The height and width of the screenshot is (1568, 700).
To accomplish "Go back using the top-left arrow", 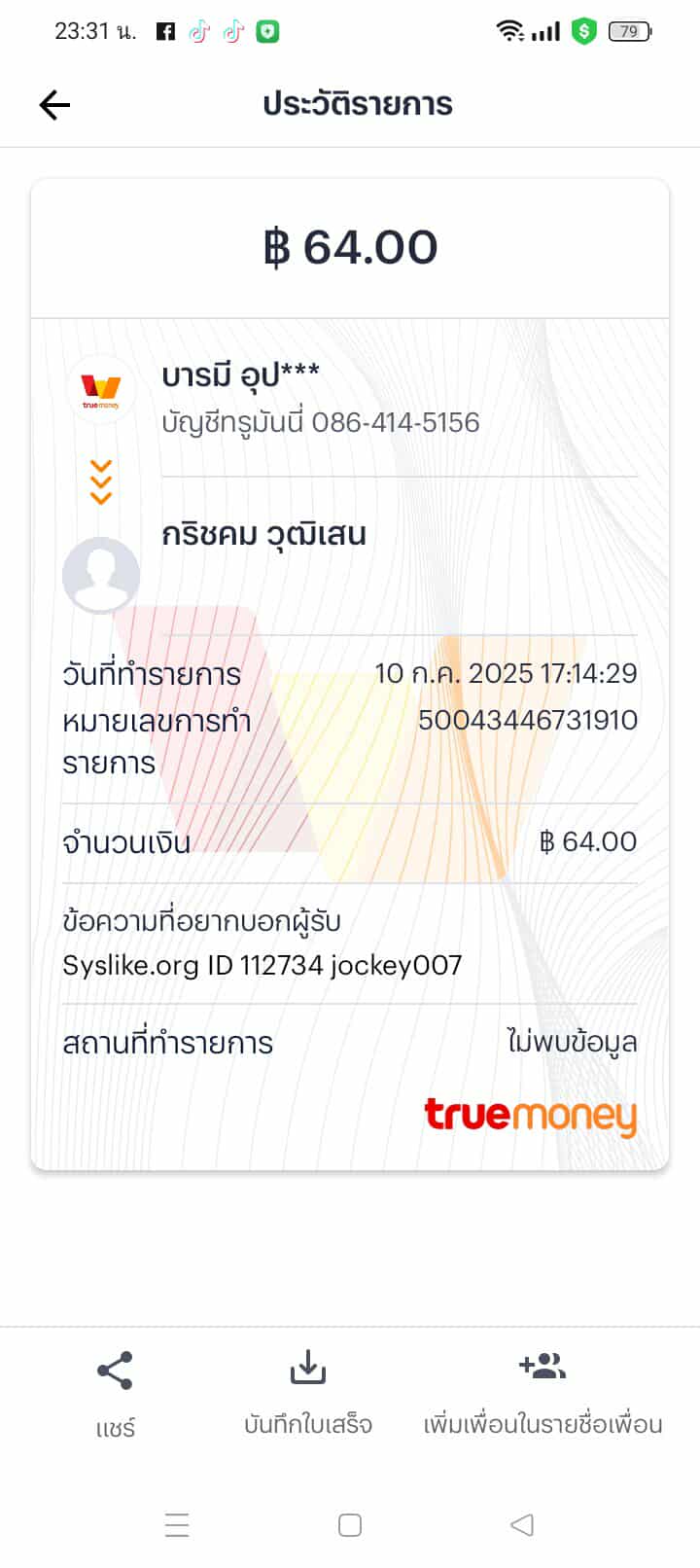I will pyautogui.click(x=54, y=105).
